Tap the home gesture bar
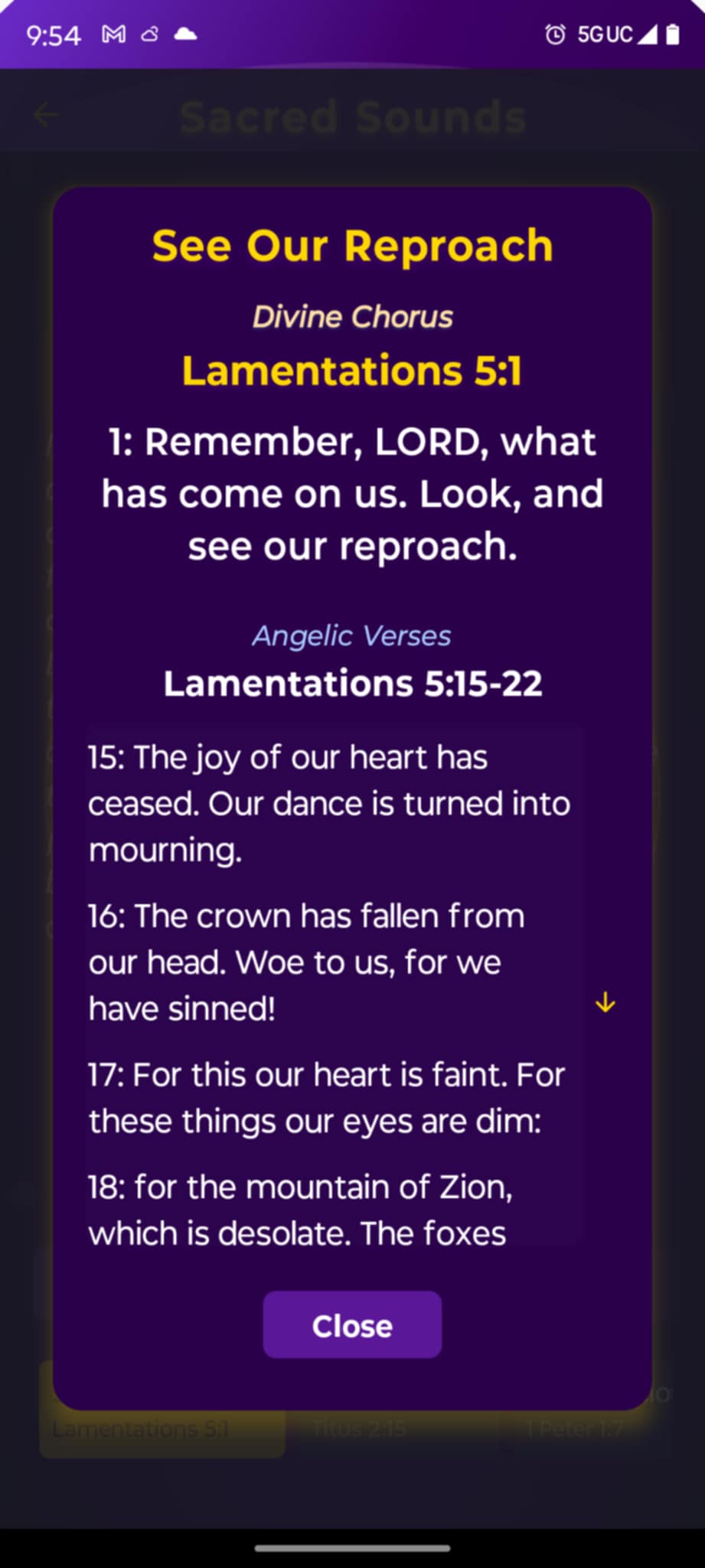The height and width of the screenshot is (1568, 705). [352, 1547]
